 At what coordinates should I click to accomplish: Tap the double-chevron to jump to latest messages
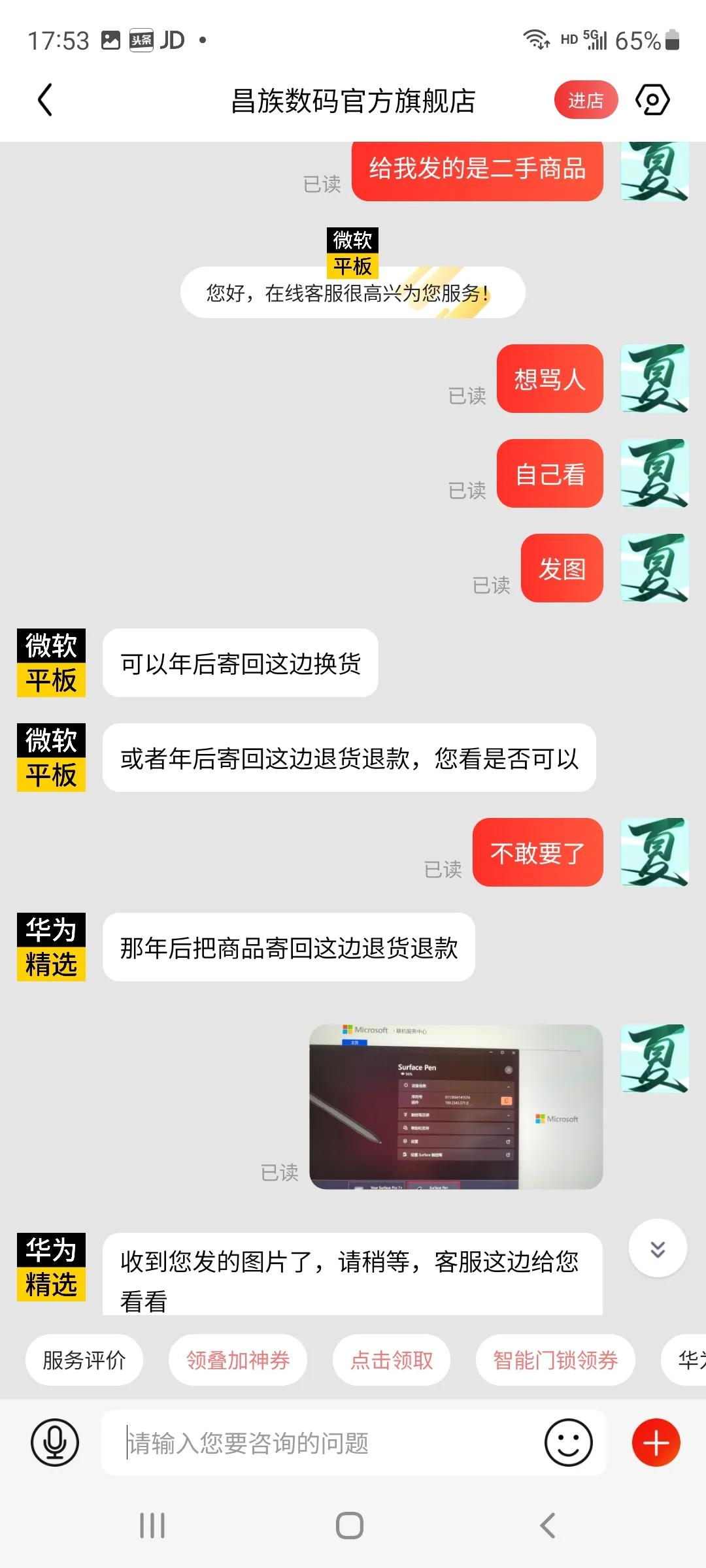656,1248
